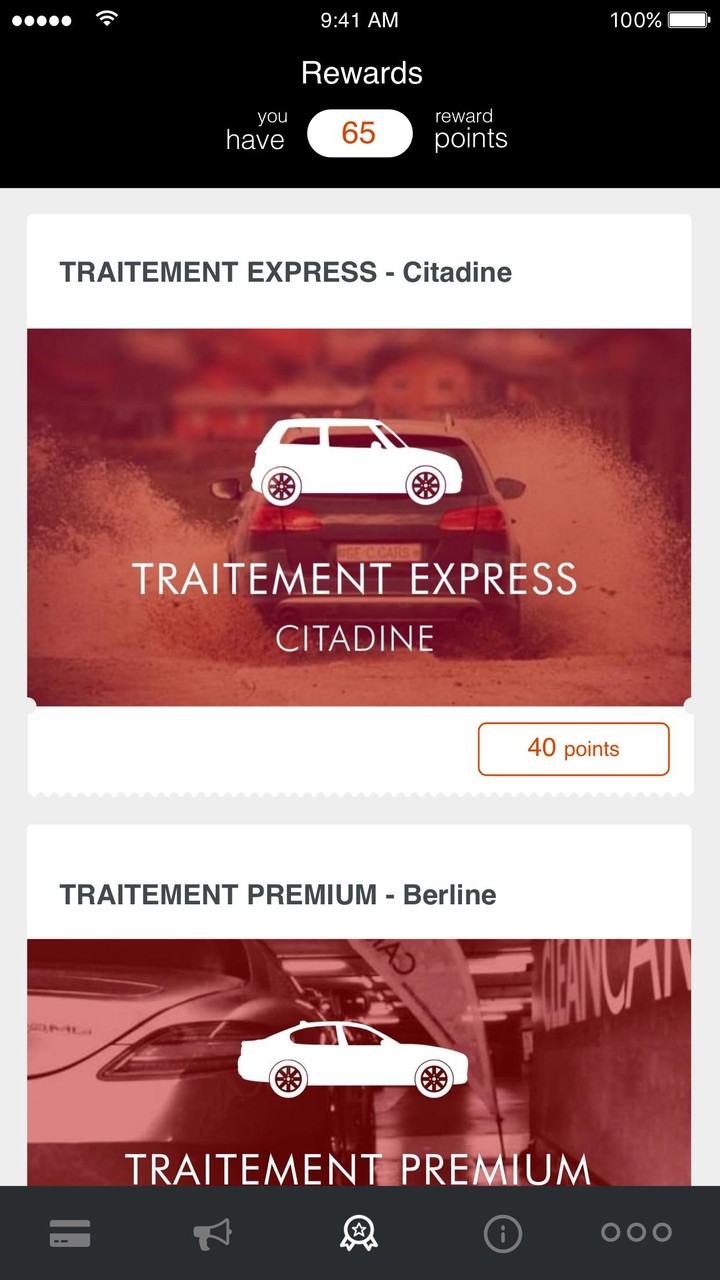Screen dimensions: 720x1280
Task: Switch to the card tab
Action: 70,1233
